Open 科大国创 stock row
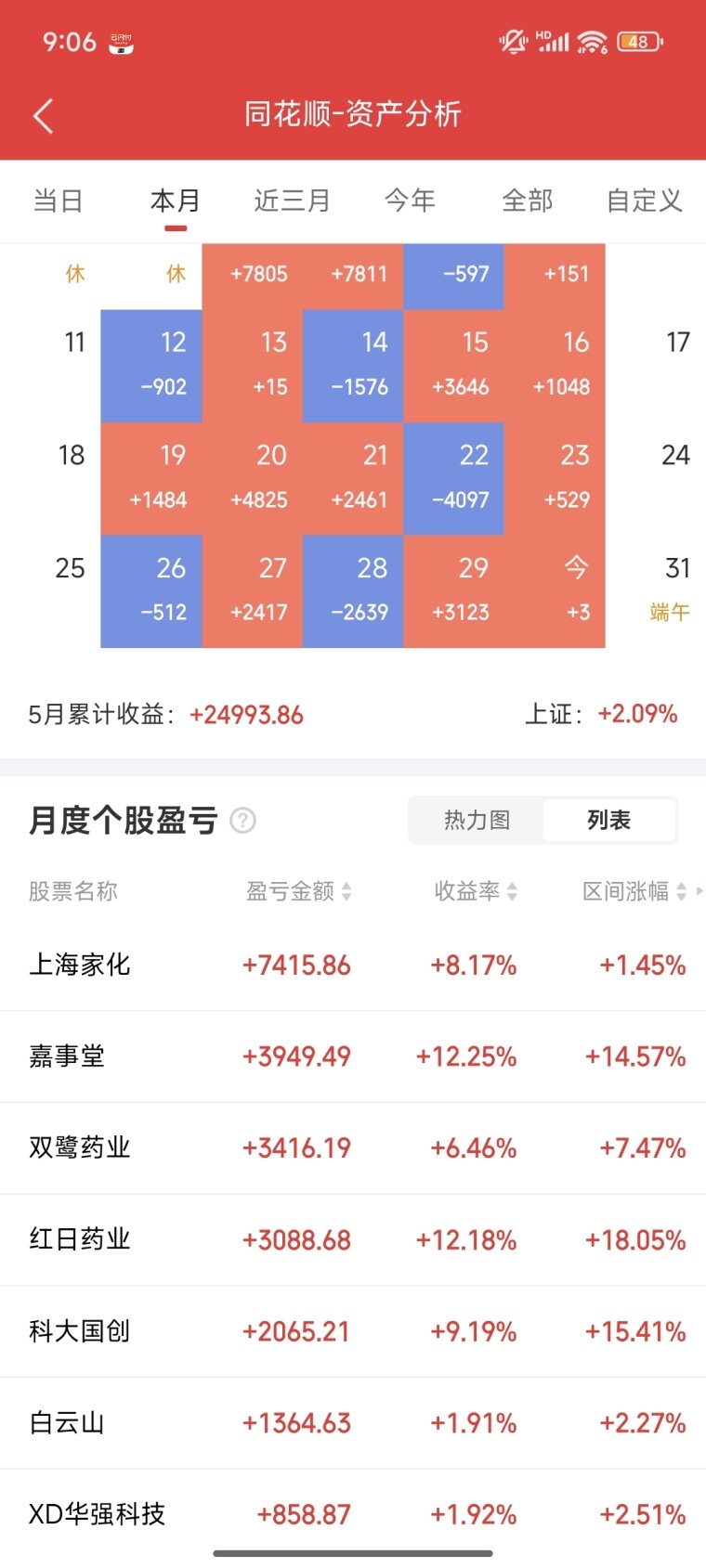 point(353,1331)
